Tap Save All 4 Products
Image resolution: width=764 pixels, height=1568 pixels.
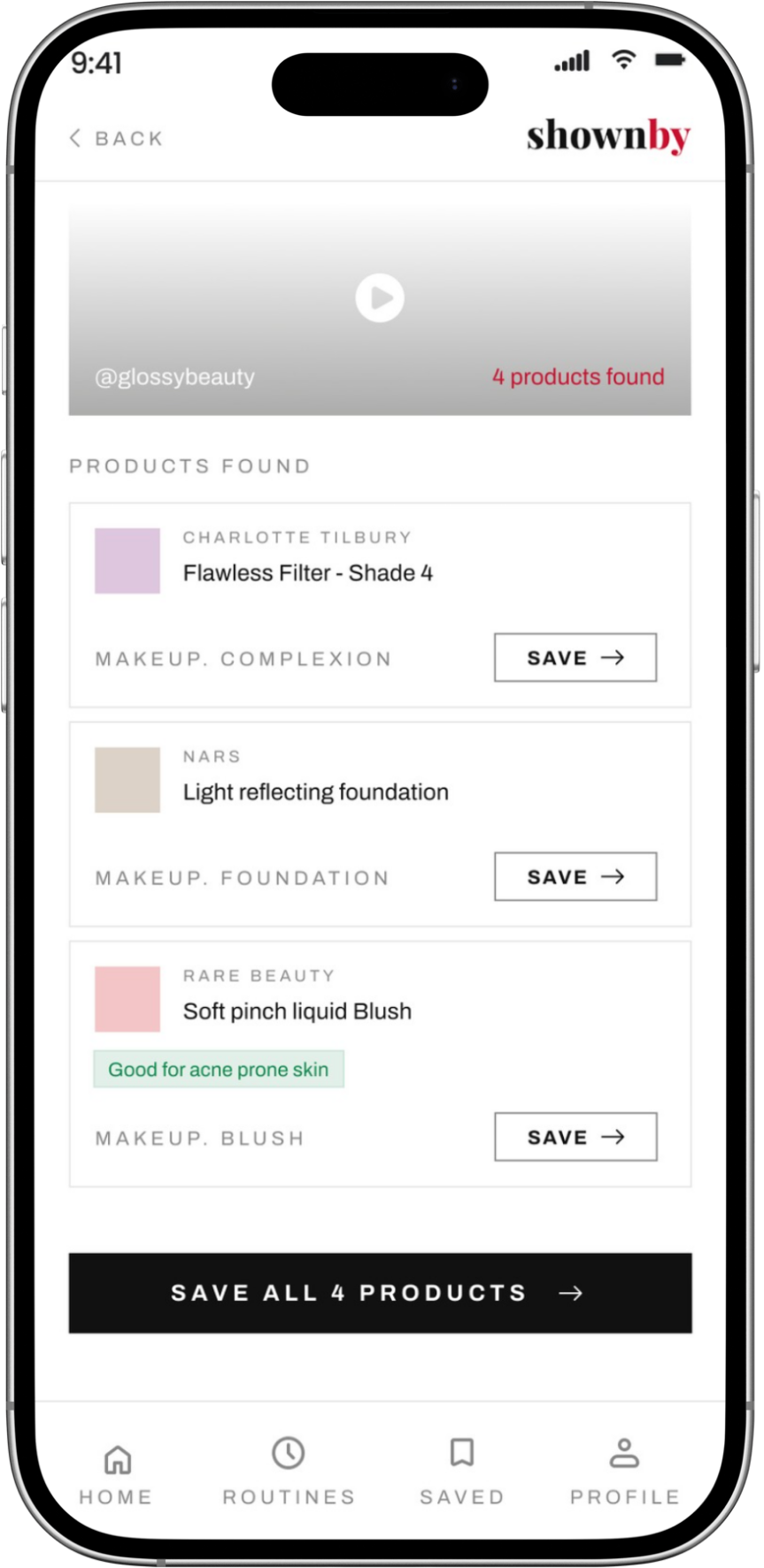(x=380, y=1293)
